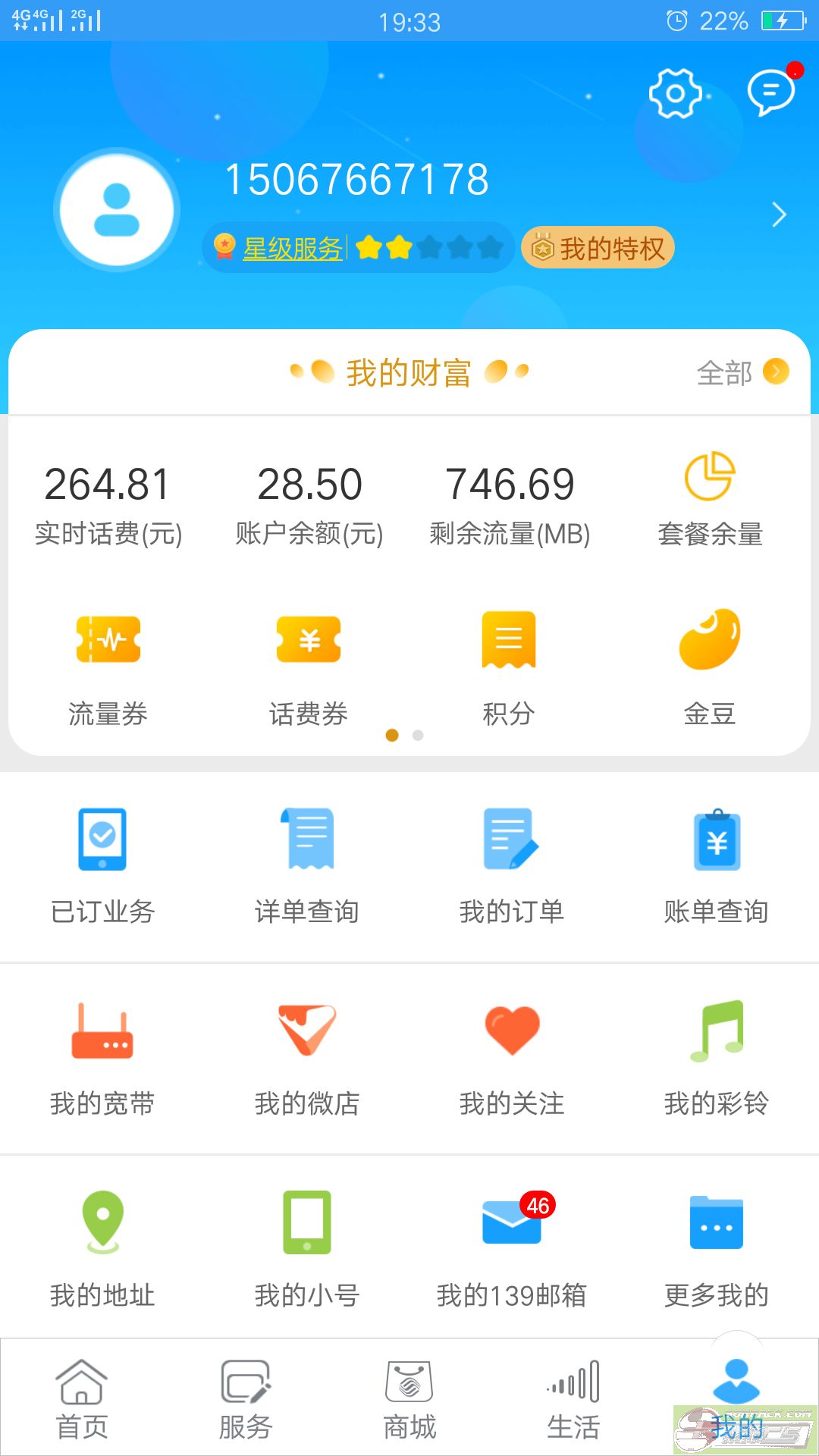This screenshot has height=1456, width=819.
Task: Open the settings gear icon
Action: tap(675, 93)
